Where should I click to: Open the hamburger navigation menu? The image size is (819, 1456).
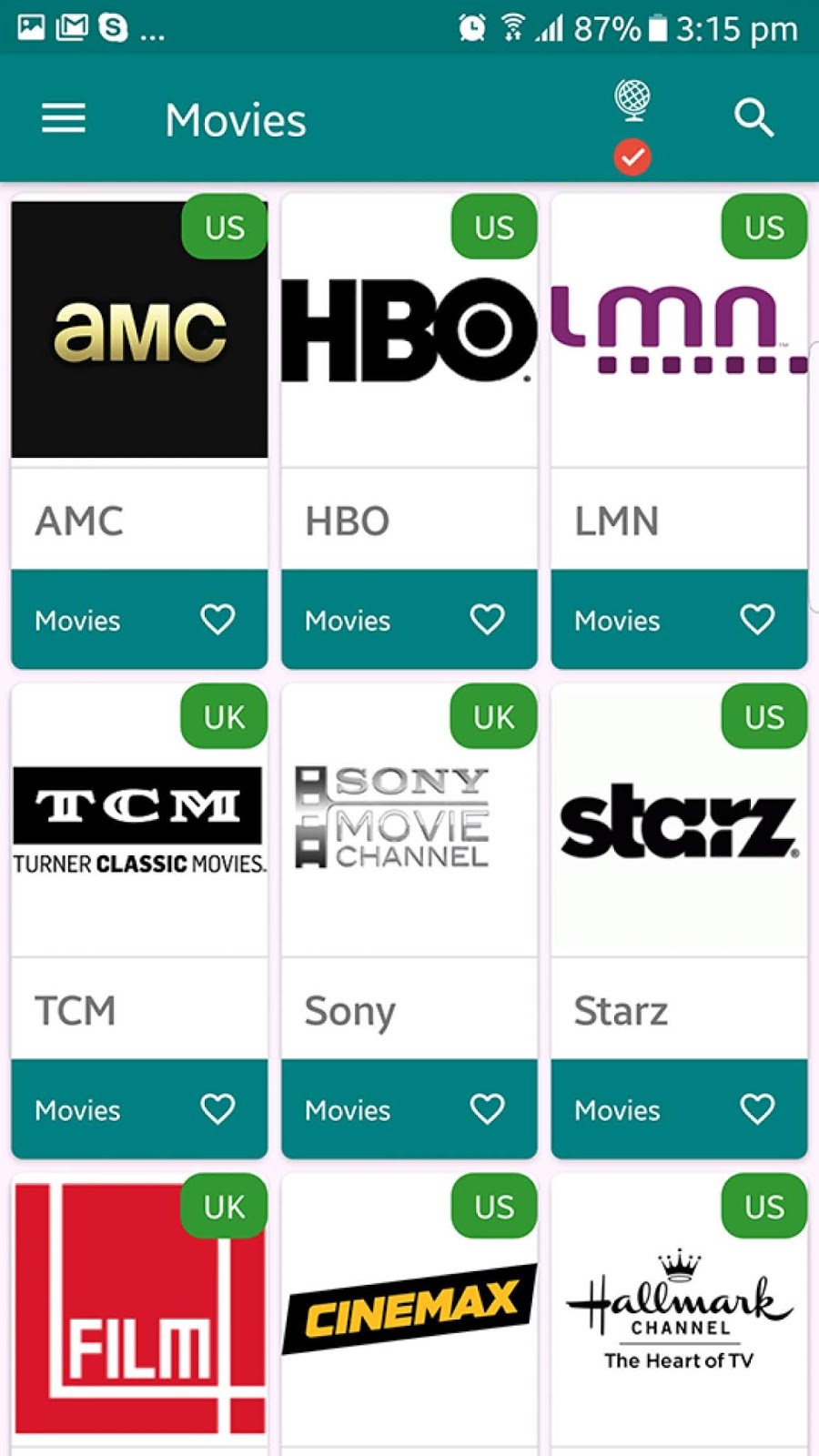[x=64, y=118]
